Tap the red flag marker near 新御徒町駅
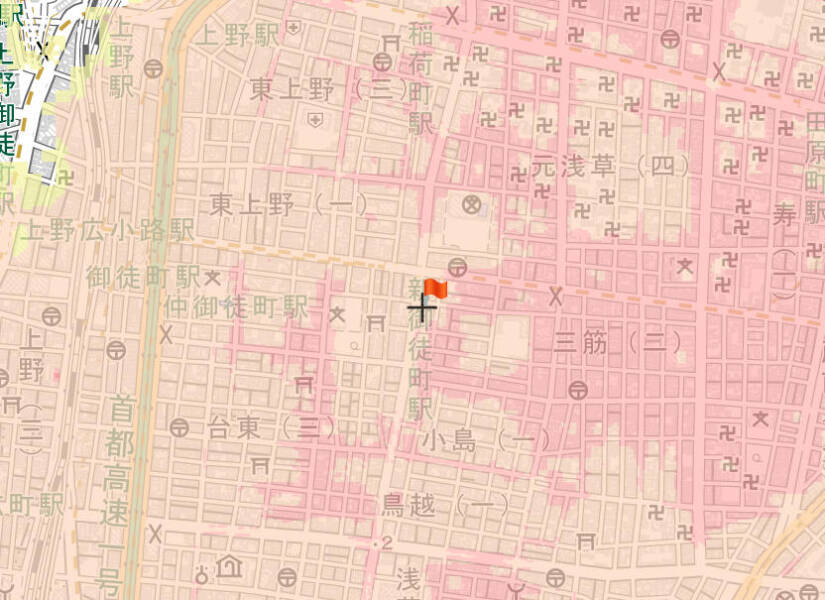The width and height of the screenshot is (825, 600). point(435,289)
